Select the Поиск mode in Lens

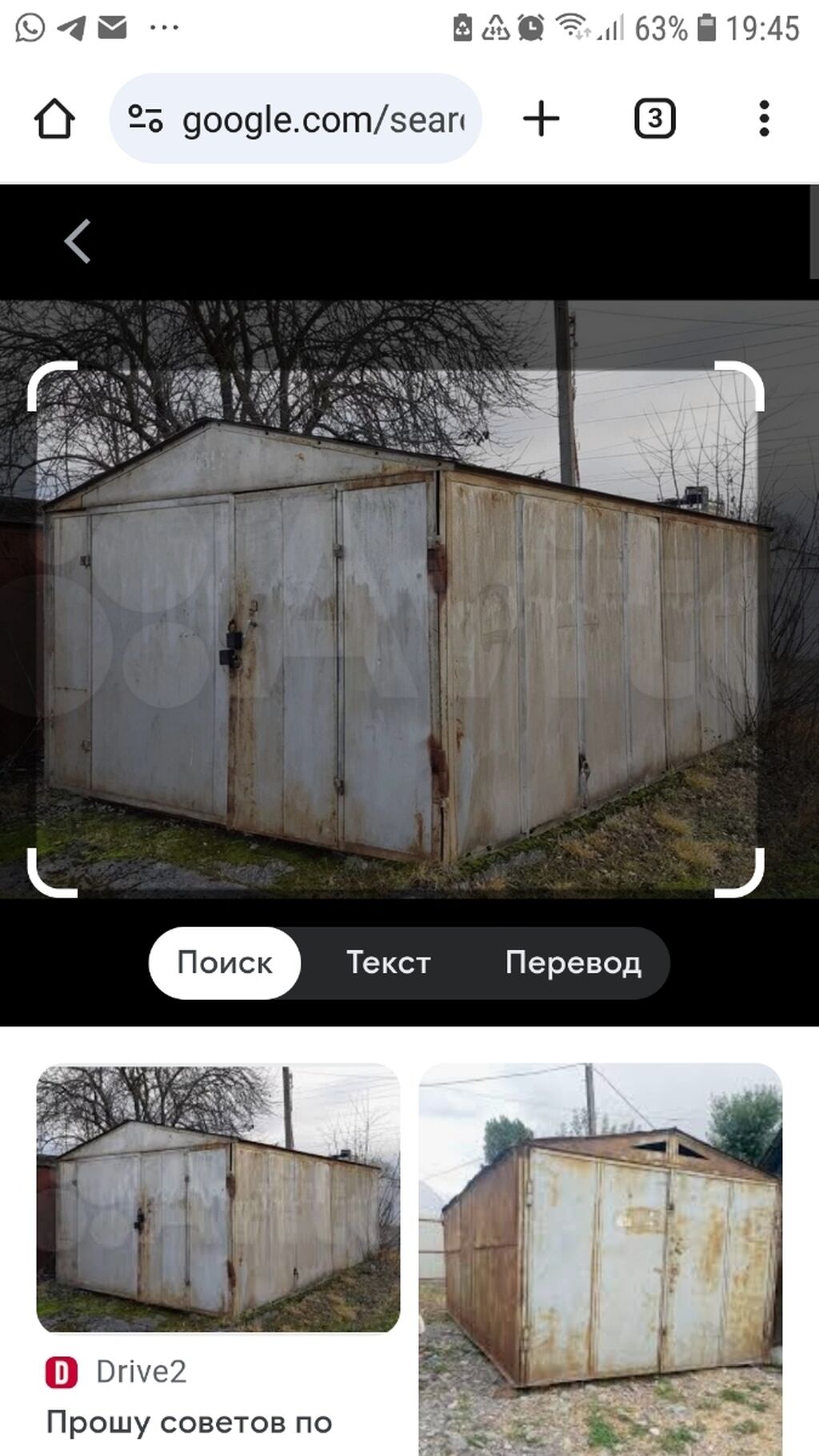click(225, 962)
